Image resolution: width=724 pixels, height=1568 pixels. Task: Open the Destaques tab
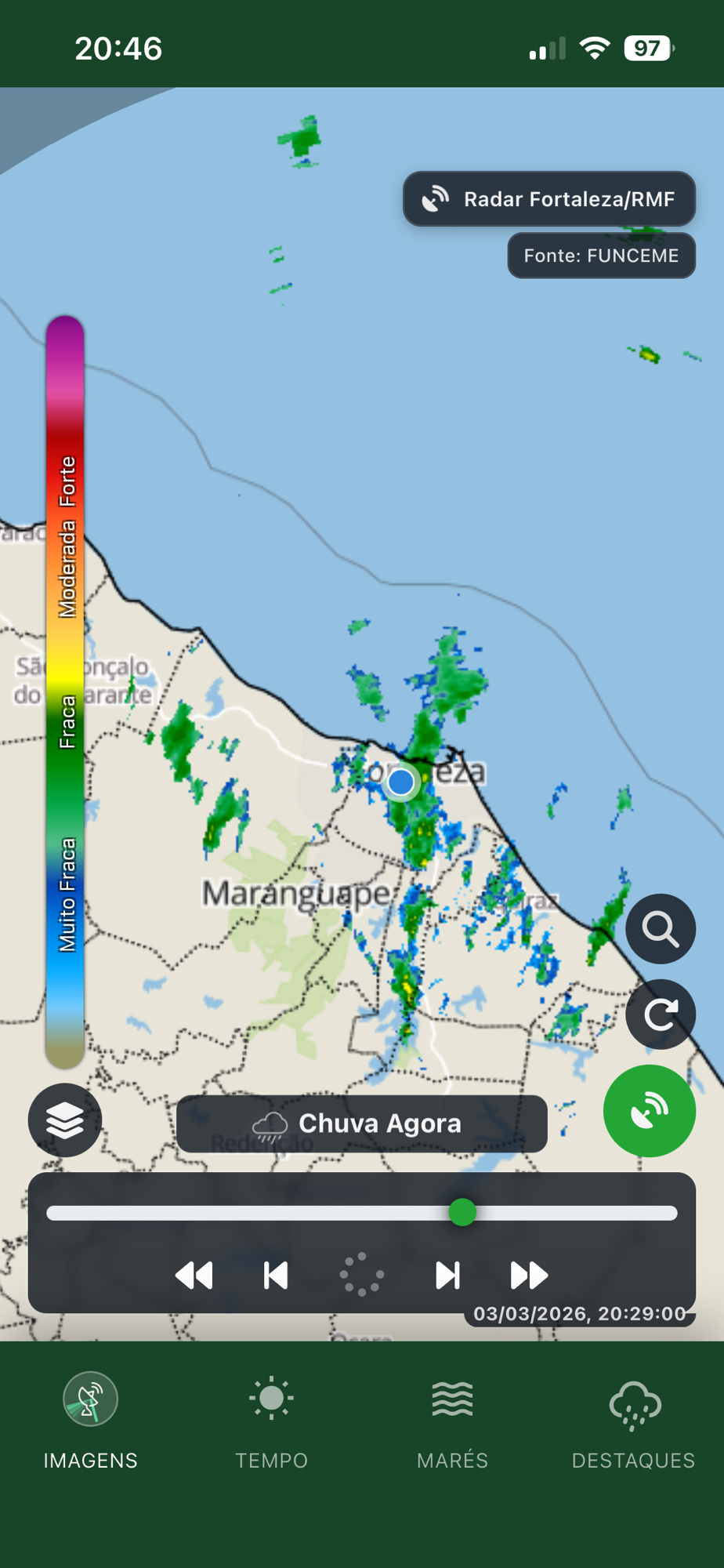[x=633, y=1421]
